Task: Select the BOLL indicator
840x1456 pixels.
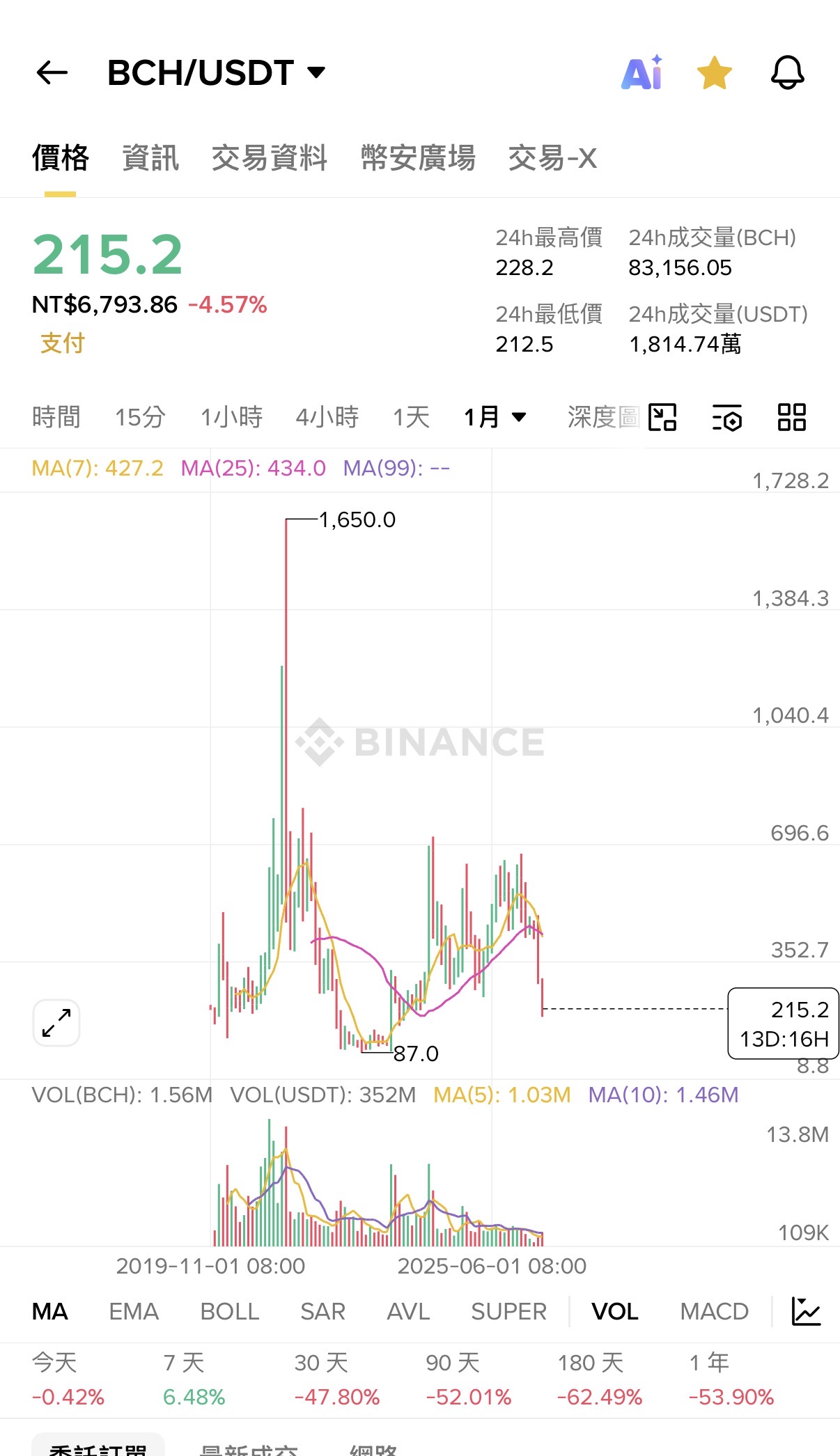Action: (230, 1311)
